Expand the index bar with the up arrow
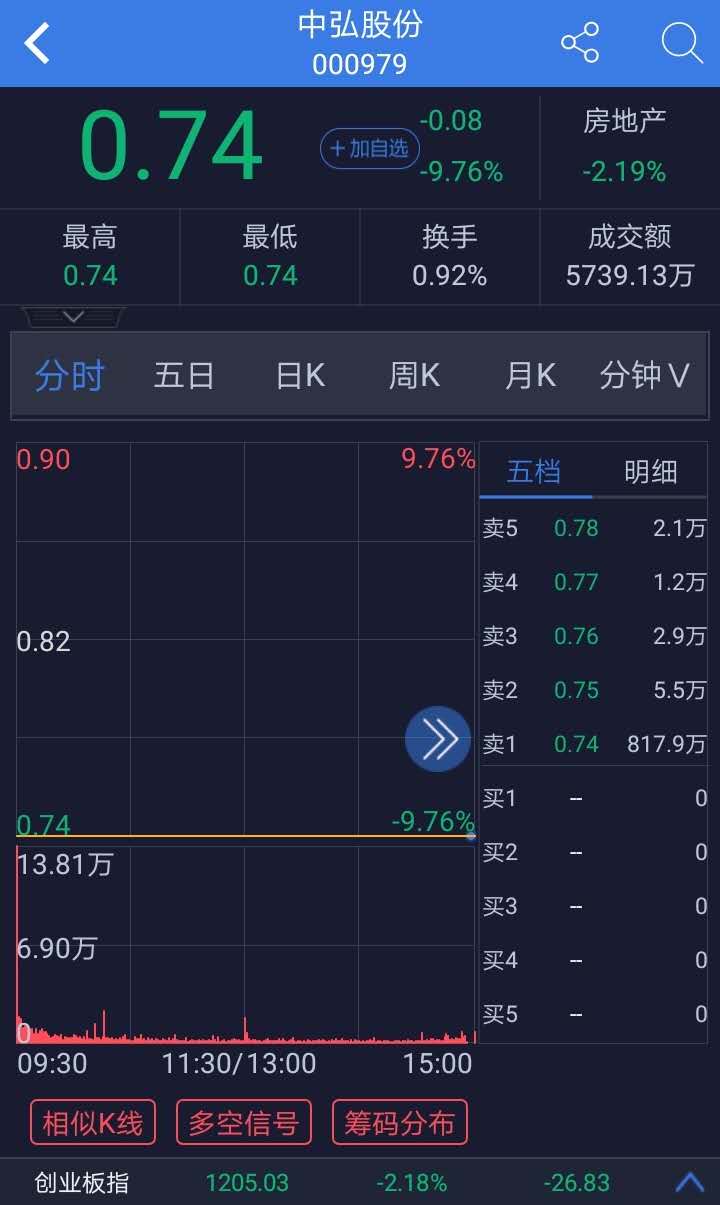Viewport: 720px width, 1205px height. 690,1183
